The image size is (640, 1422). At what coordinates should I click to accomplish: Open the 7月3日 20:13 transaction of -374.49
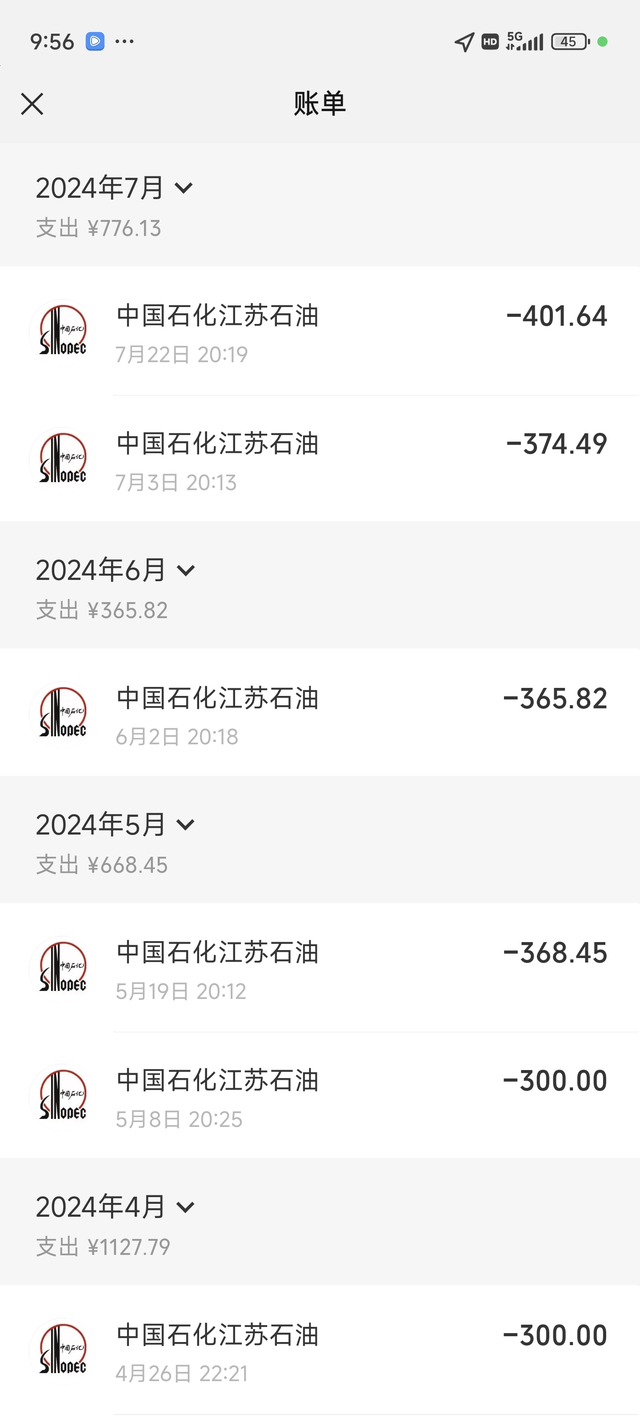click(x=320, y=459)
